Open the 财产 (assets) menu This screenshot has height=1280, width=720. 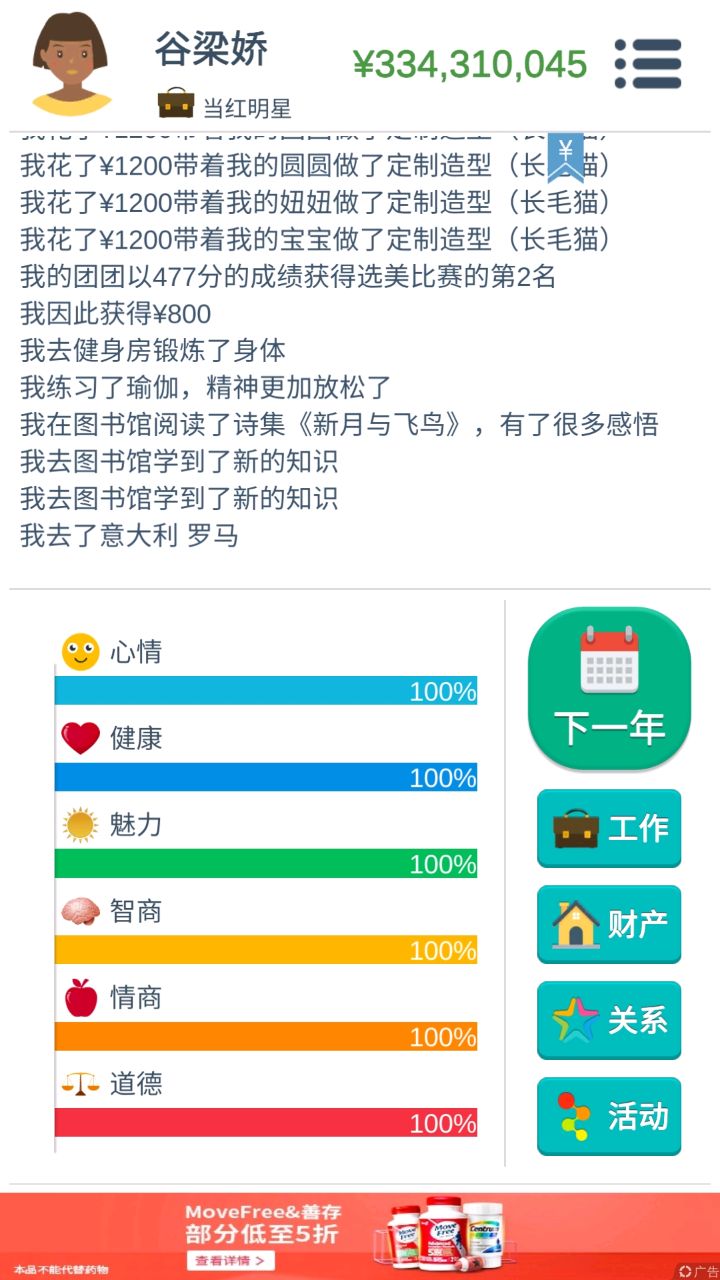(x=609, y=924)
